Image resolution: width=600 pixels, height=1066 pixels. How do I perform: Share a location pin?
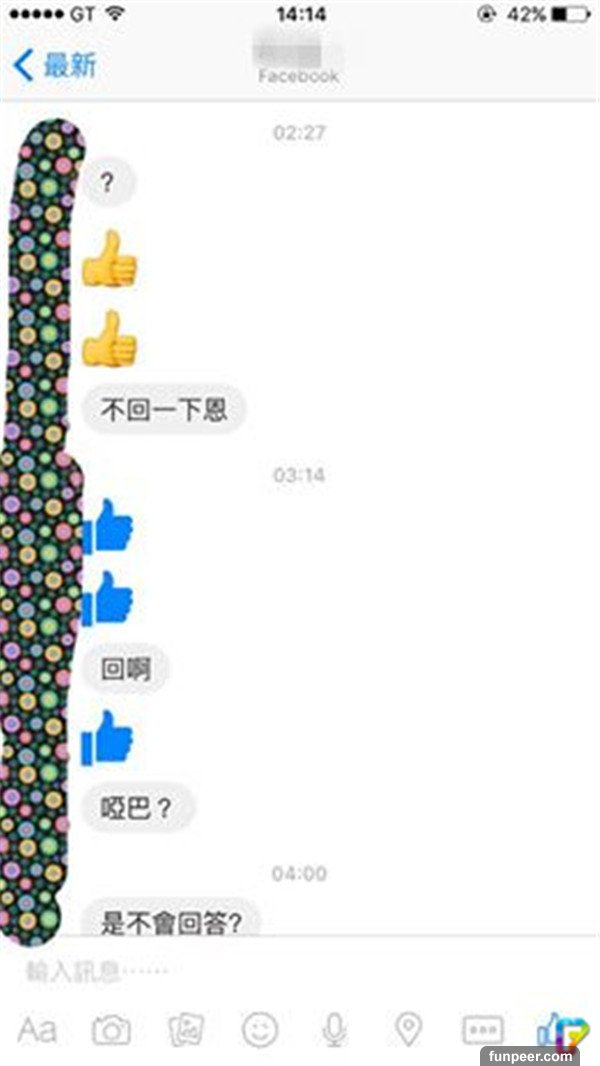408,1028
